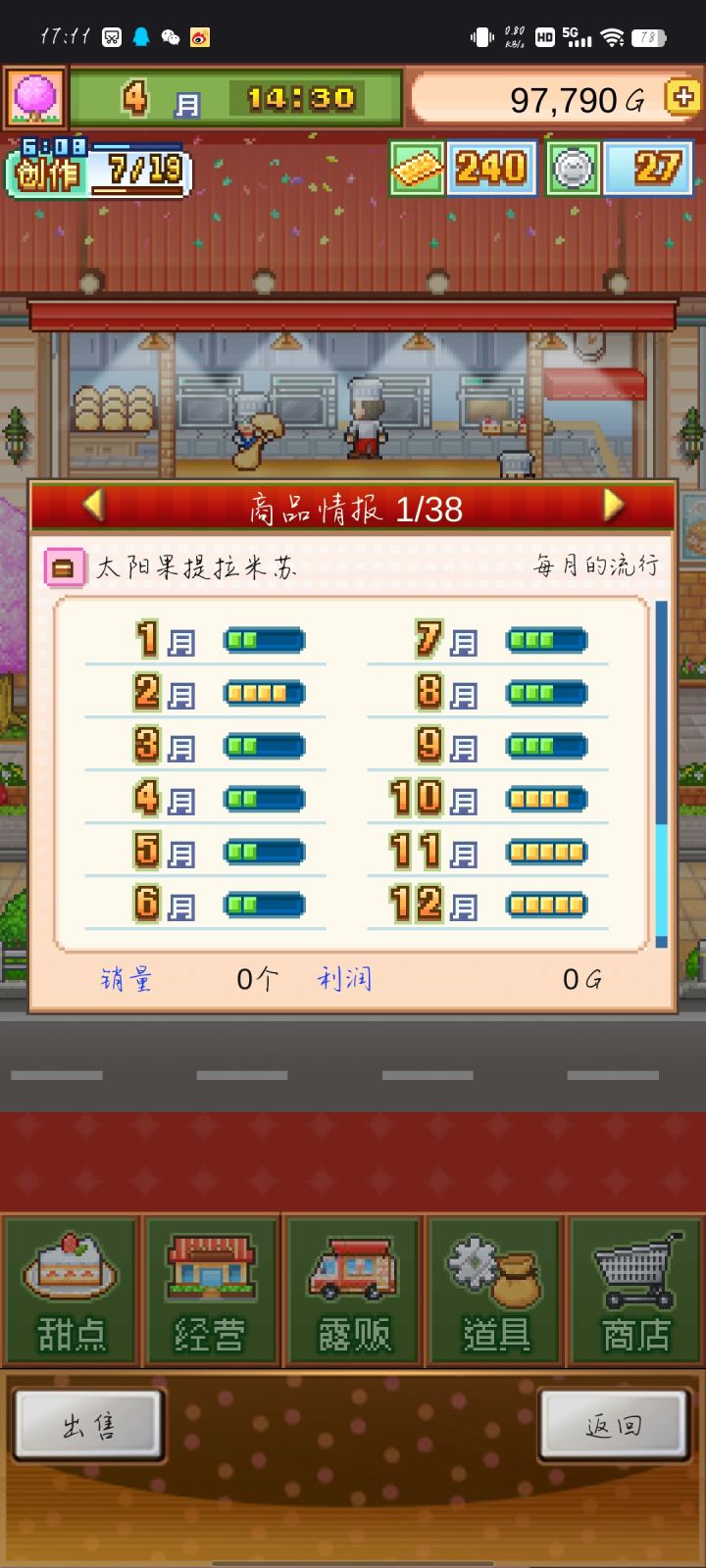The height and width of the screenshot is (1568, 706).
Task: Tap the pink cotton candy shop icon
Action: (x=37, y=97)
